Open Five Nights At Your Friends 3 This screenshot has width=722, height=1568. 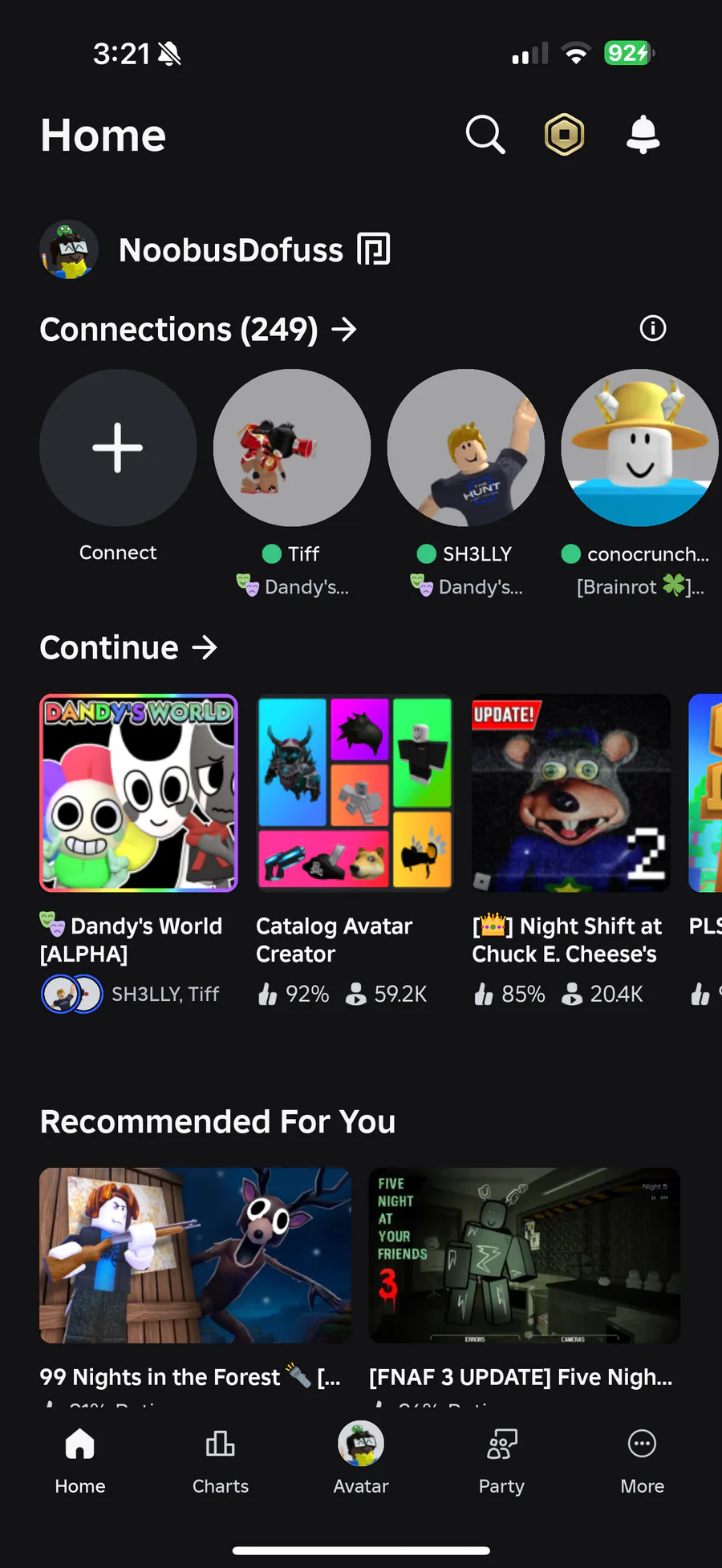coord(524,1255)
